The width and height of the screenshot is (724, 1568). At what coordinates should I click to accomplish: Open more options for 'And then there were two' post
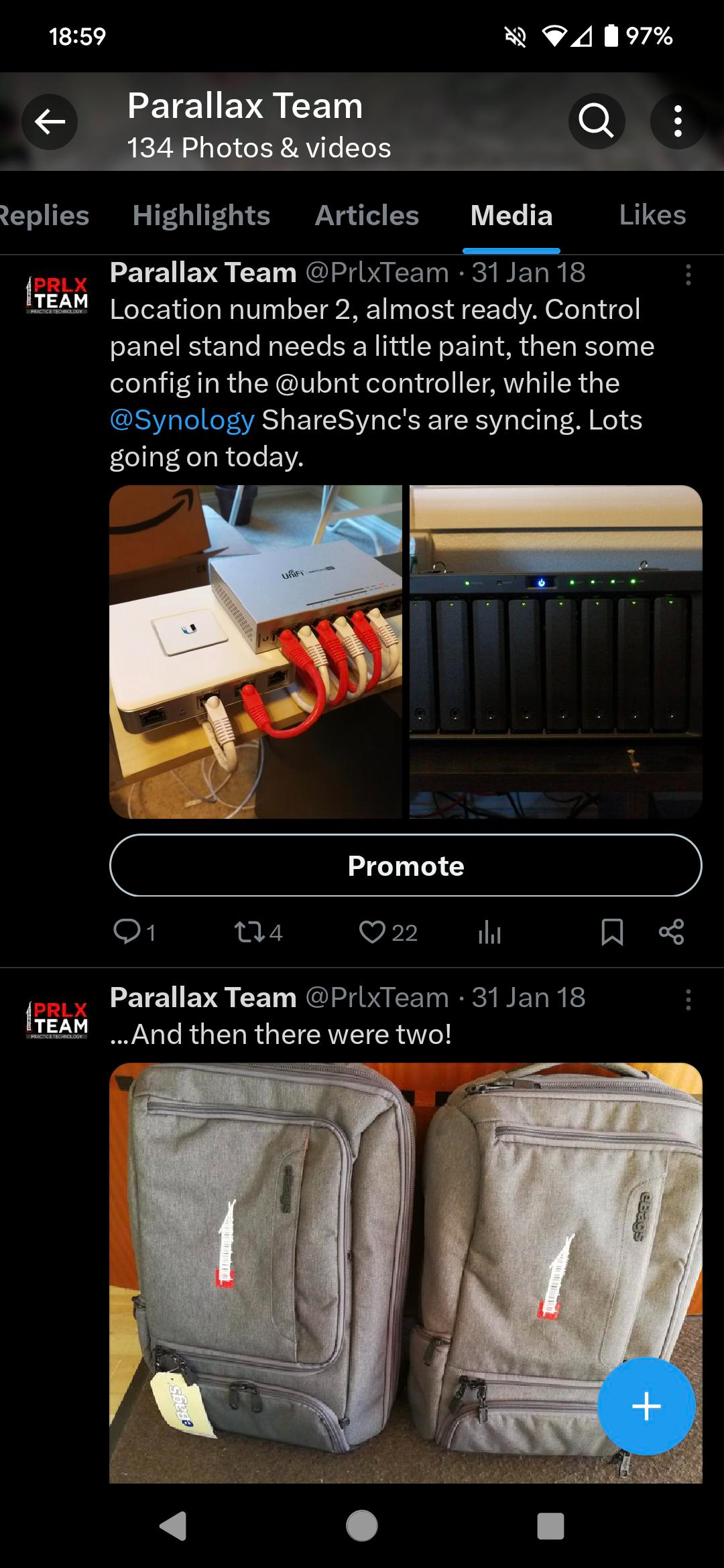pos(688,1000)
